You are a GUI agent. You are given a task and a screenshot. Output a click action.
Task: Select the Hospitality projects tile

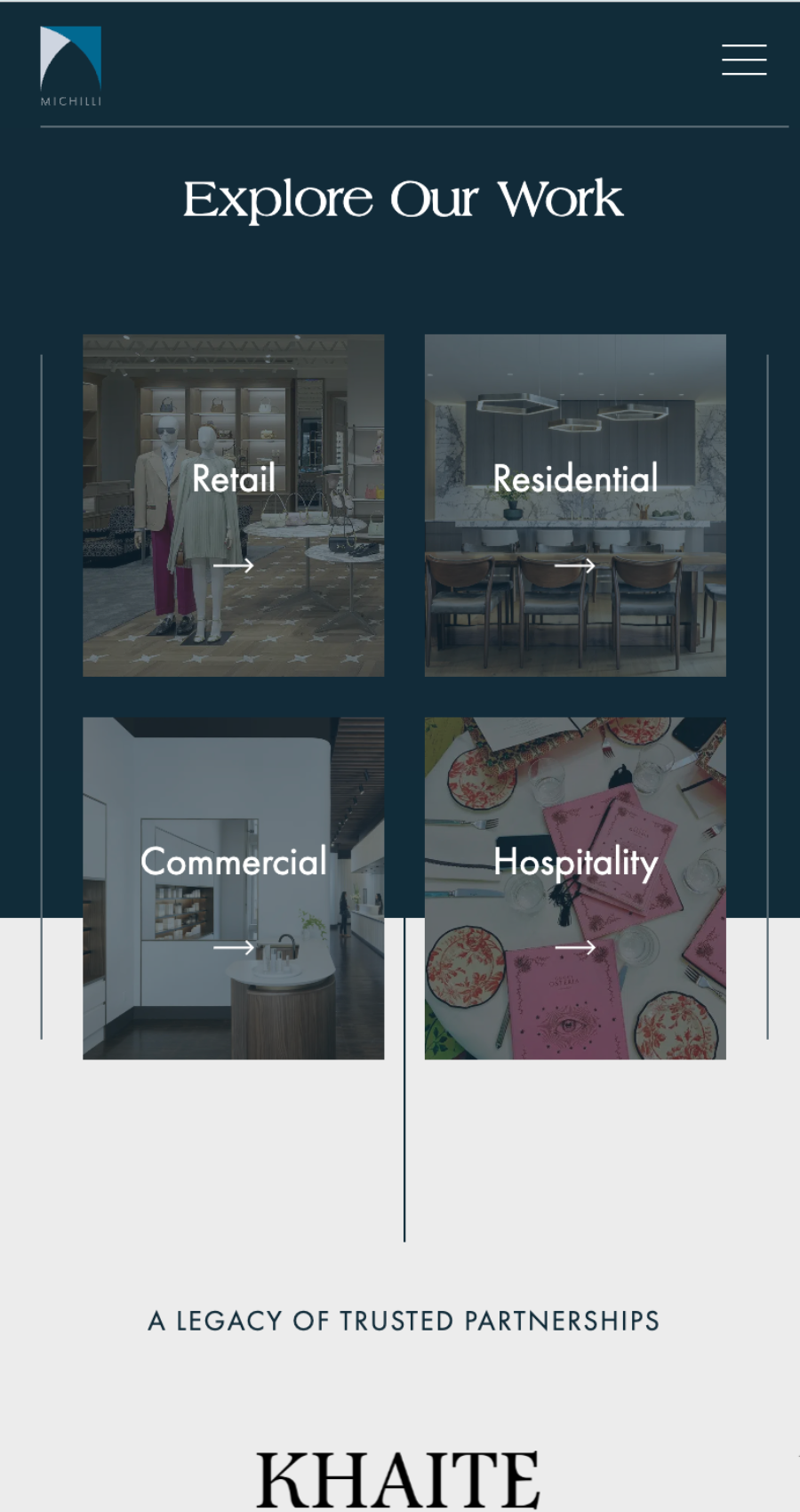pyautogui.click(x=575, y=888)
